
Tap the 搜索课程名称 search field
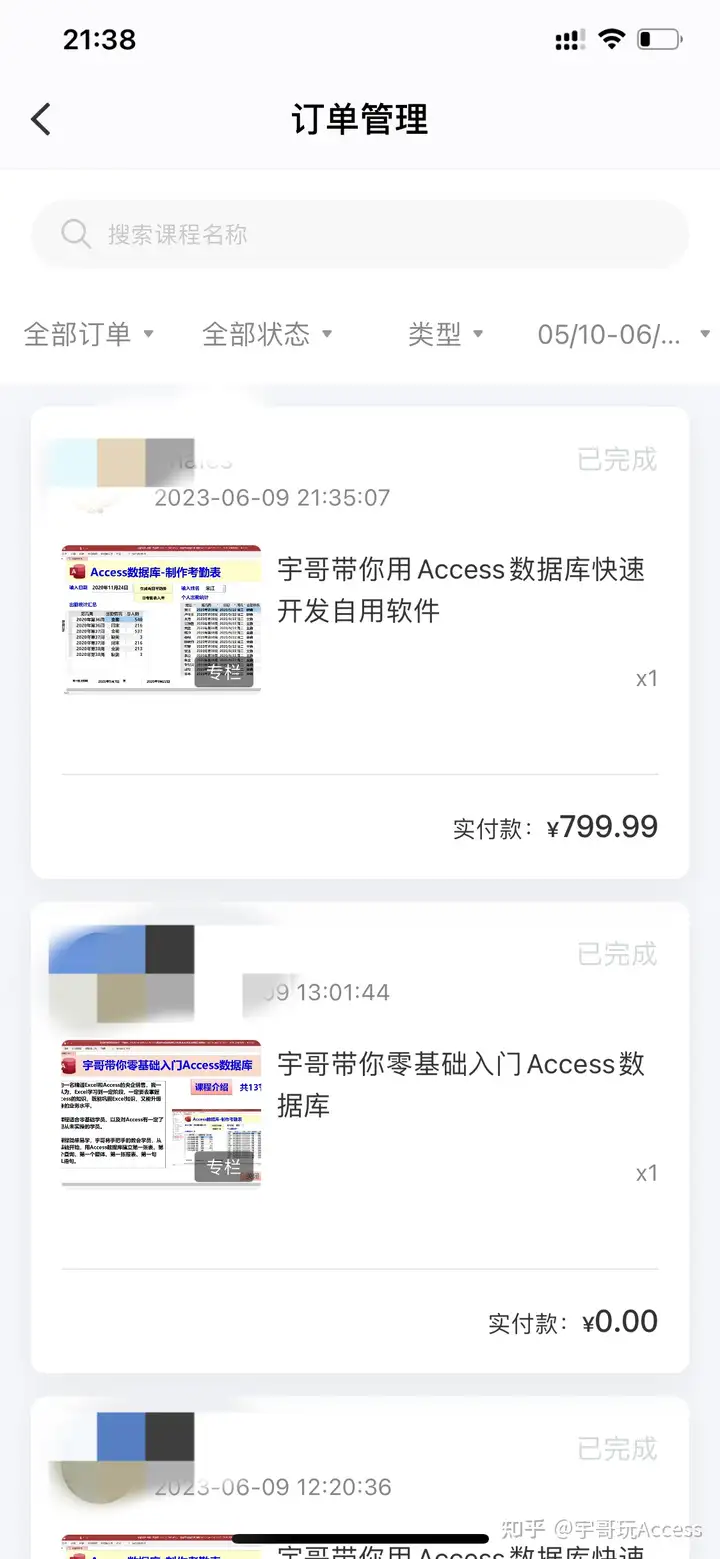[360, 235]
